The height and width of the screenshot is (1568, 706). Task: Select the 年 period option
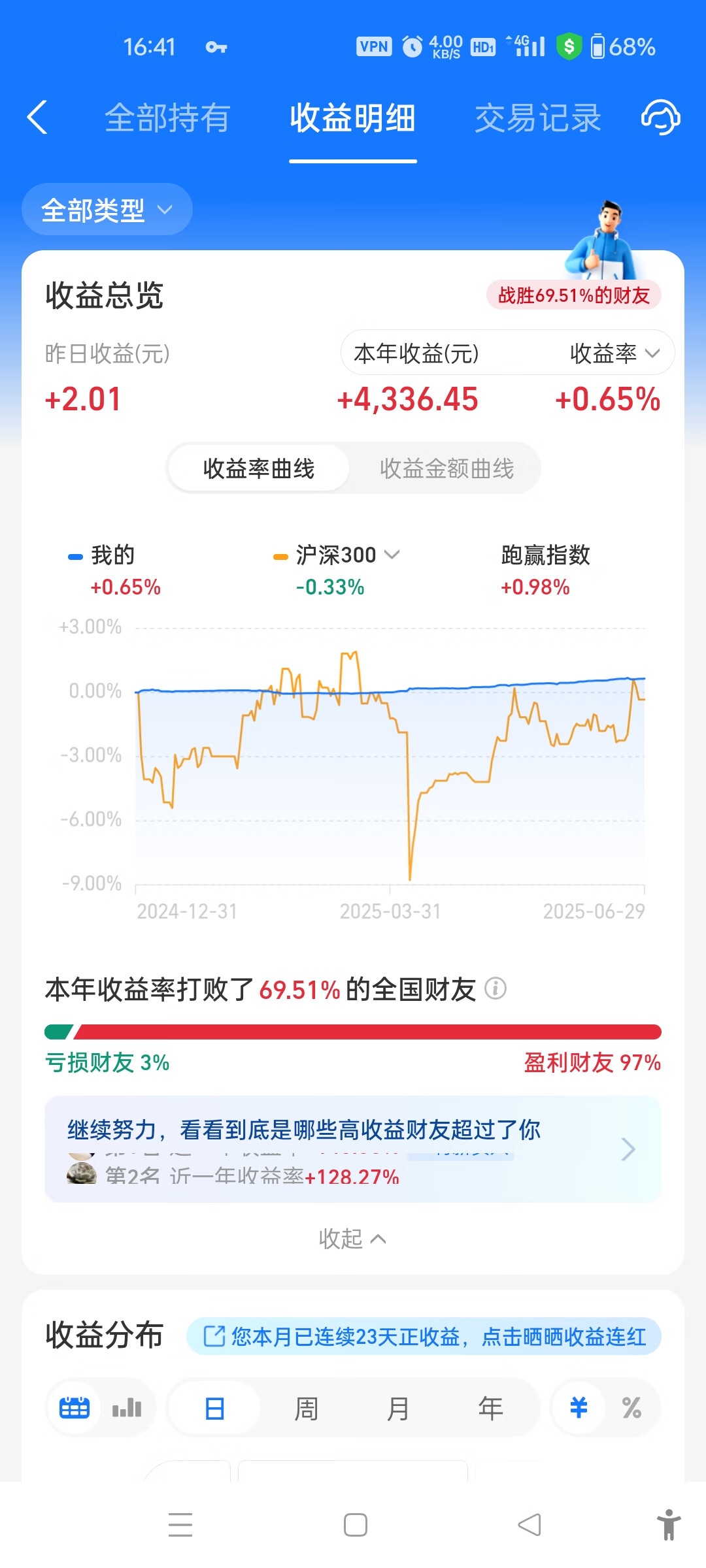(x=490, y=1408)
